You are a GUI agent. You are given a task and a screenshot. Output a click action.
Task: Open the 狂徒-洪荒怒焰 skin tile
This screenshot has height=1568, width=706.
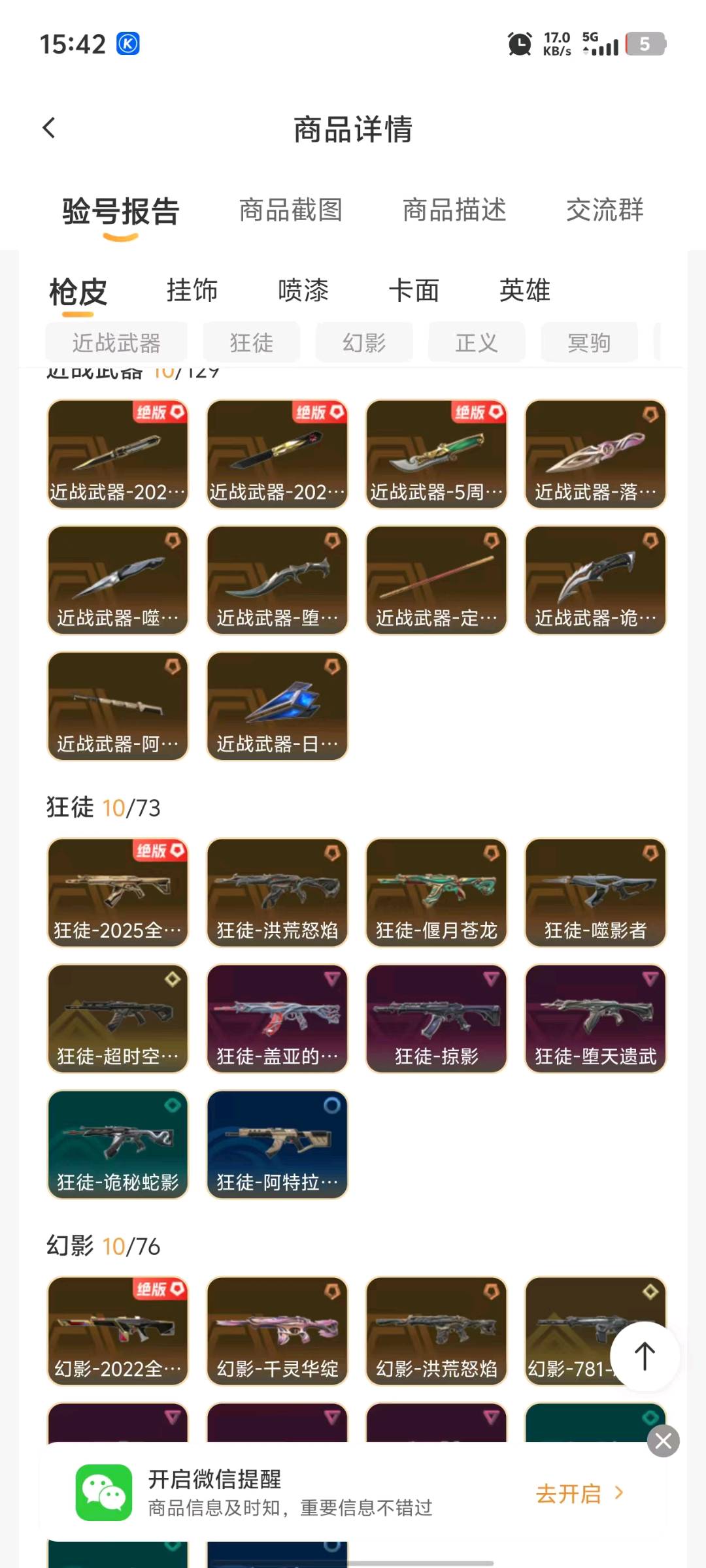point(277,892)
